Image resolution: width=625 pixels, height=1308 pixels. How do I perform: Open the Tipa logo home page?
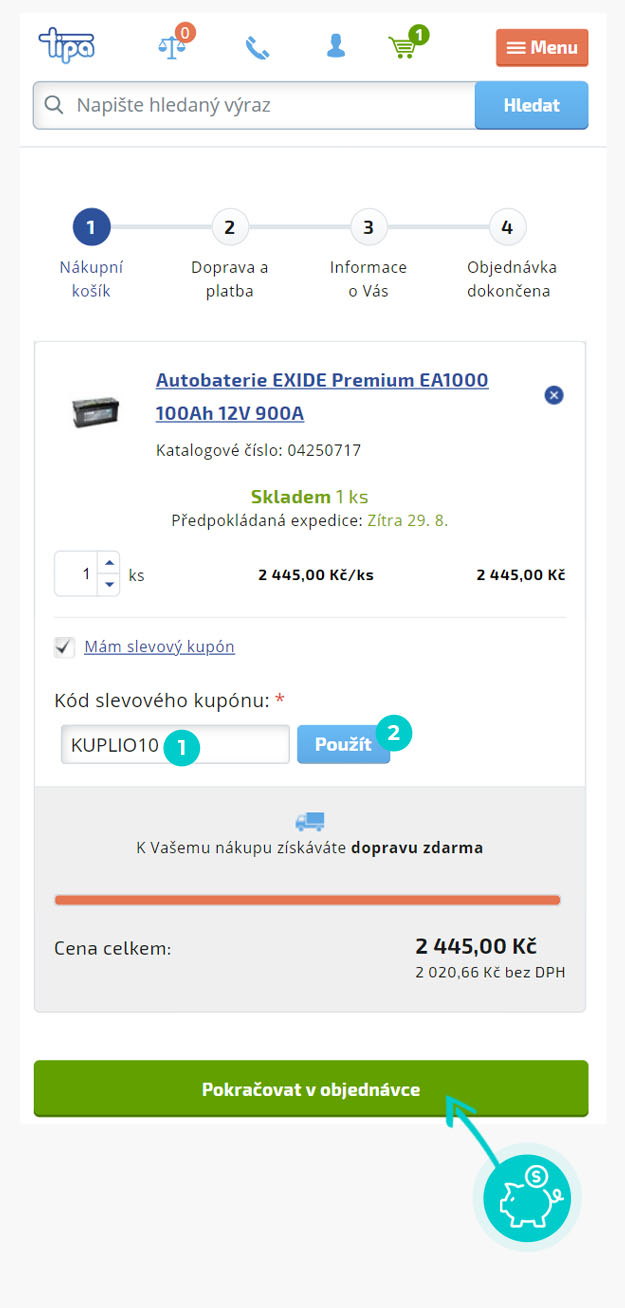(x=66, y=46)
